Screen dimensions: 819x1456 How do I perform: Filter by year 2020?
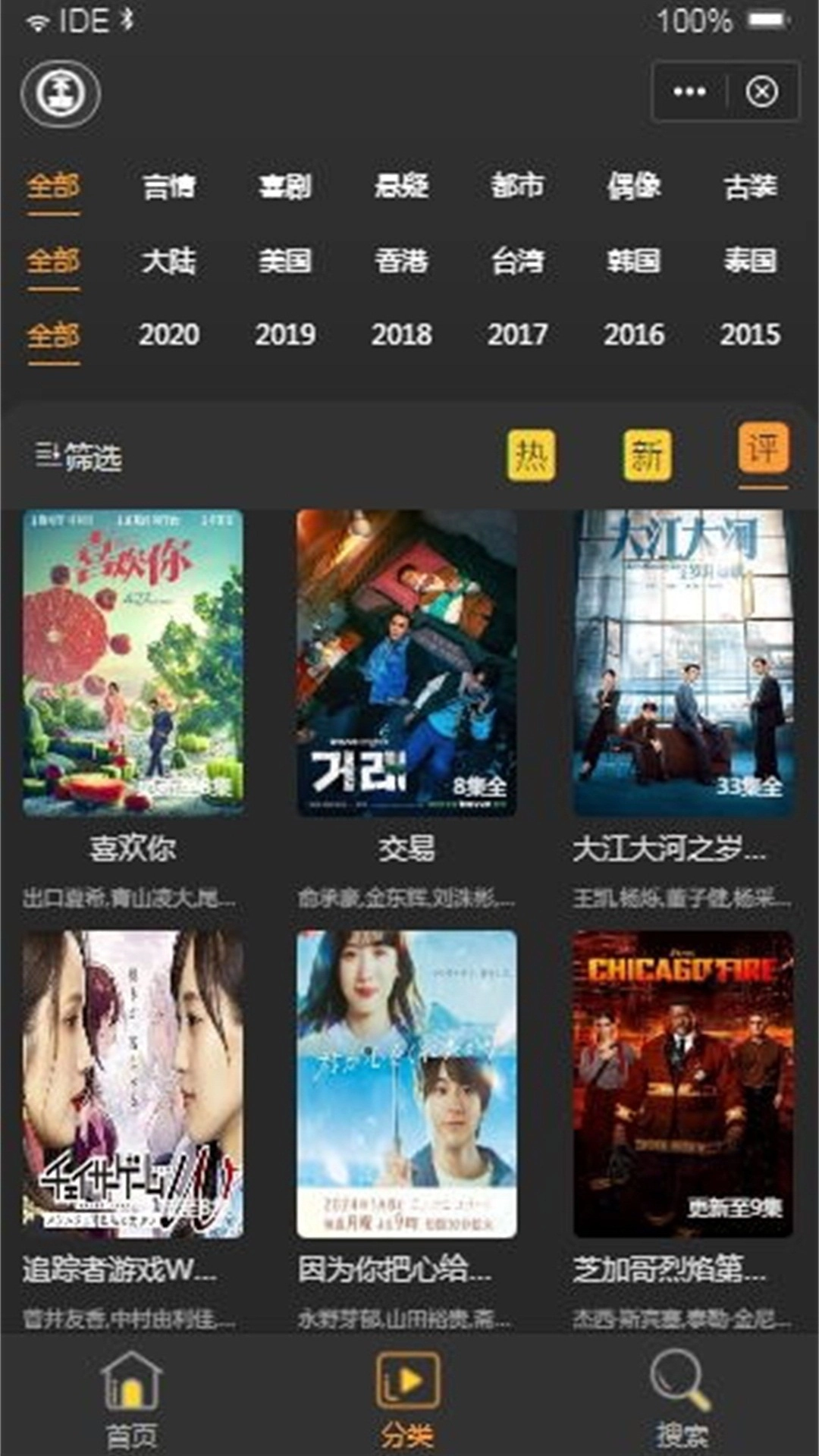coord(169,335)
